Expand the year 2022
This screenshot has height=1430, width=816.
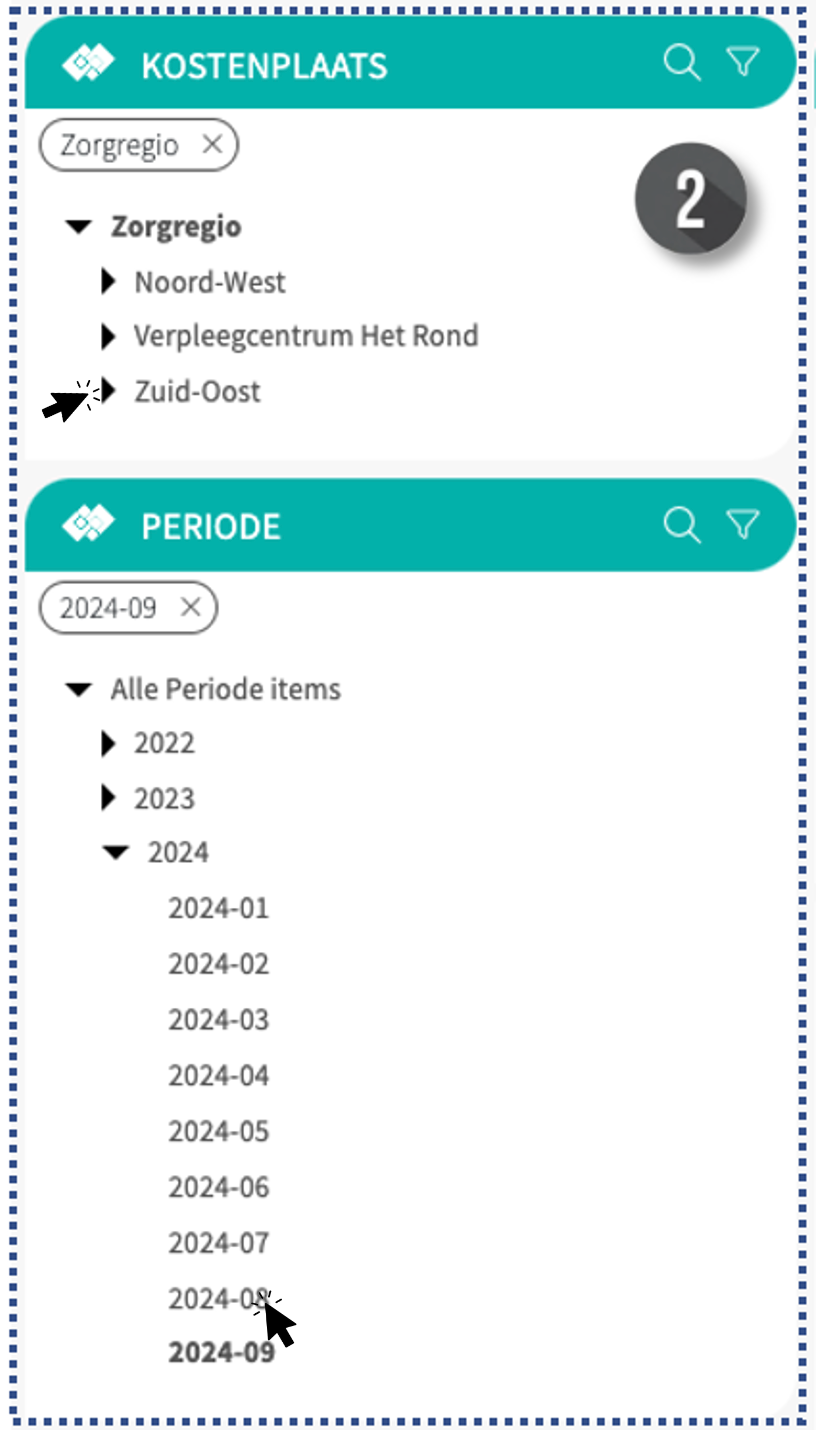[x=110, y=744]
